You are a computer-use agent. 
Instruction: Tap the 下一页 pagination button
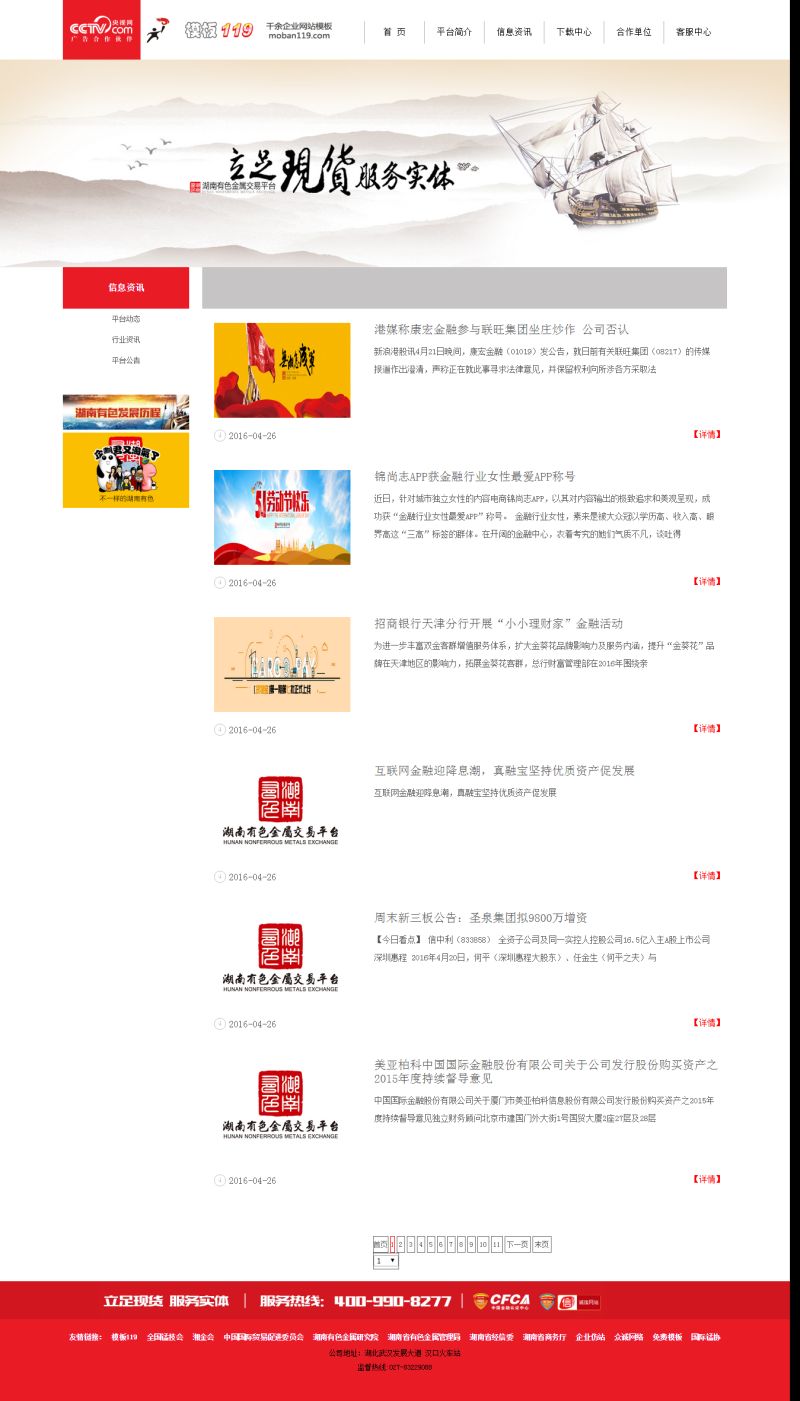click(x=516, y=1245)
